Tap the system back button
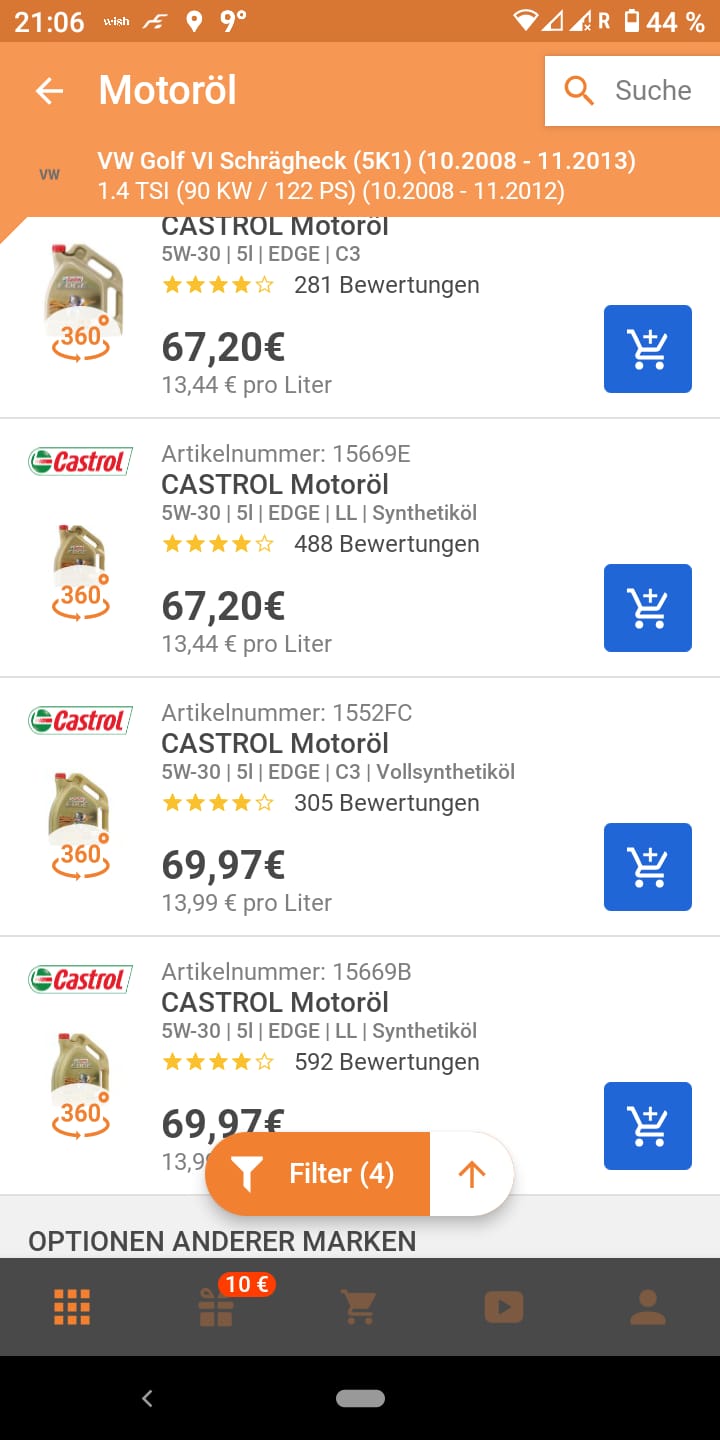The image size is (720, 1440). click(147, 1399)
